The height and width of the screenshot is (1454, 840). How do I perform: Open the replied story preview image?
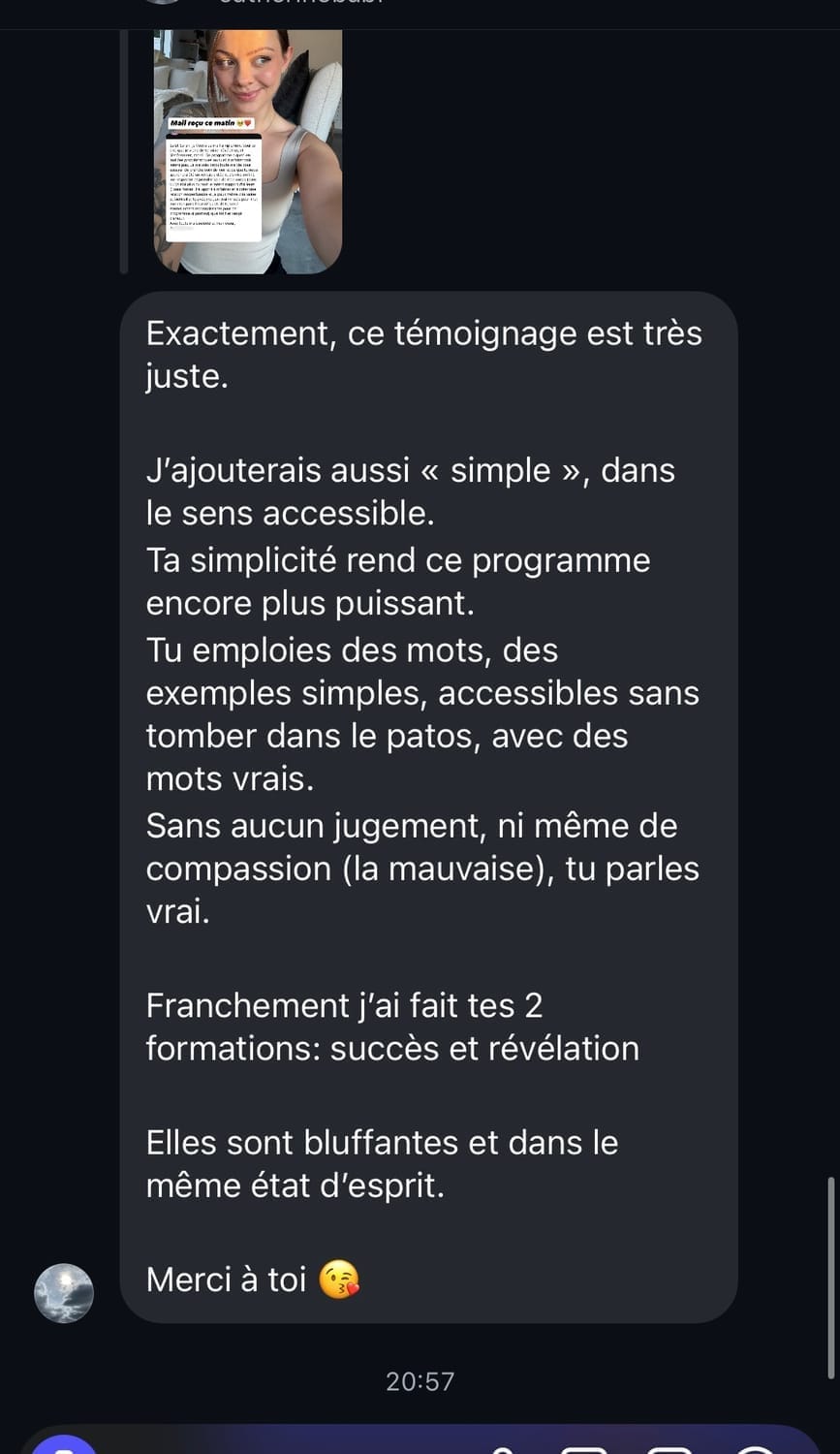248,151
